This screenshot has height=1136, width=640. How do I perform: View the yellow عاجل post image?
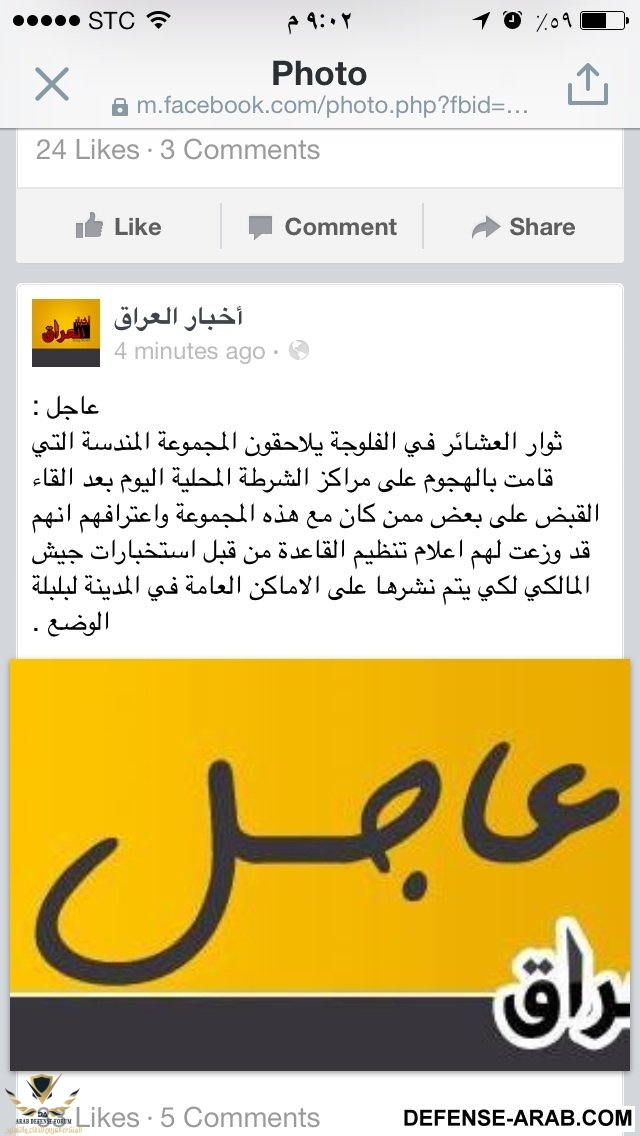(x=320, y=865)
